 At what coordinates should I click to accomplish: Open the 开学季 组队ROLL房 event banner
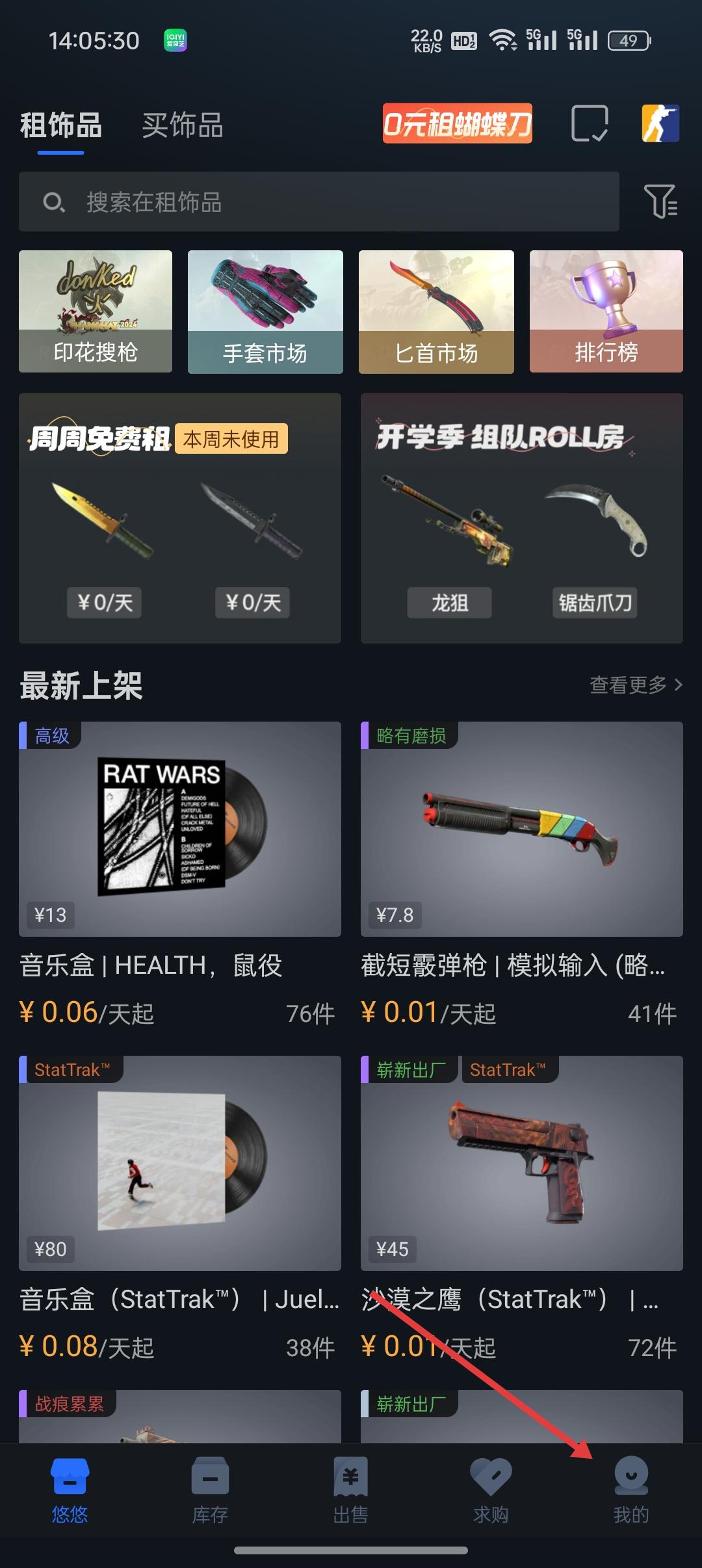(522, 516)
